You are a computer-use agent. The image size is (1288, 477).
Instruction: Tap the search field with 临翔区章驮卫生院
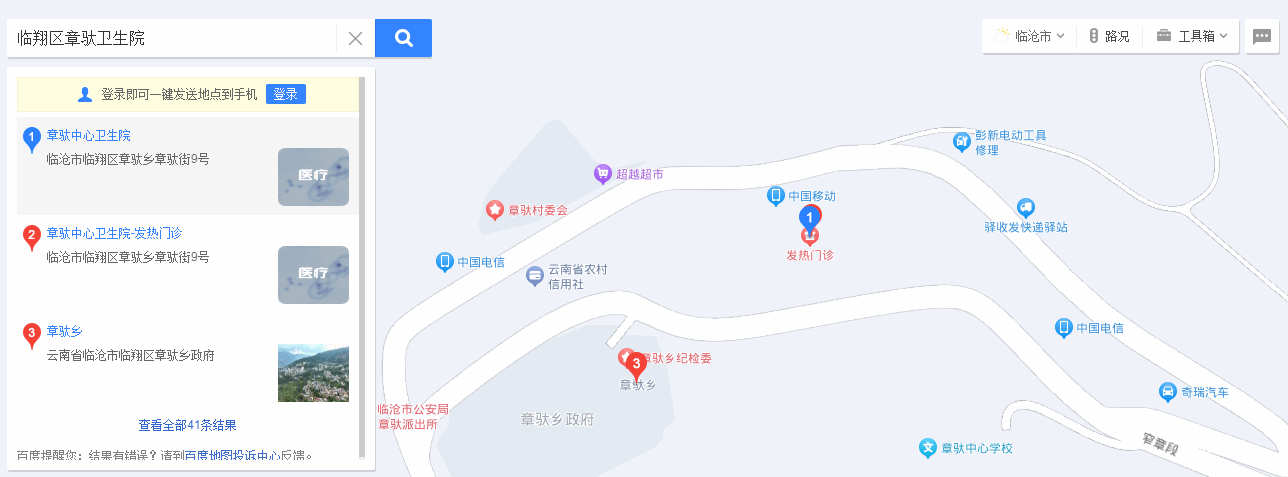(x=170, y=38)
